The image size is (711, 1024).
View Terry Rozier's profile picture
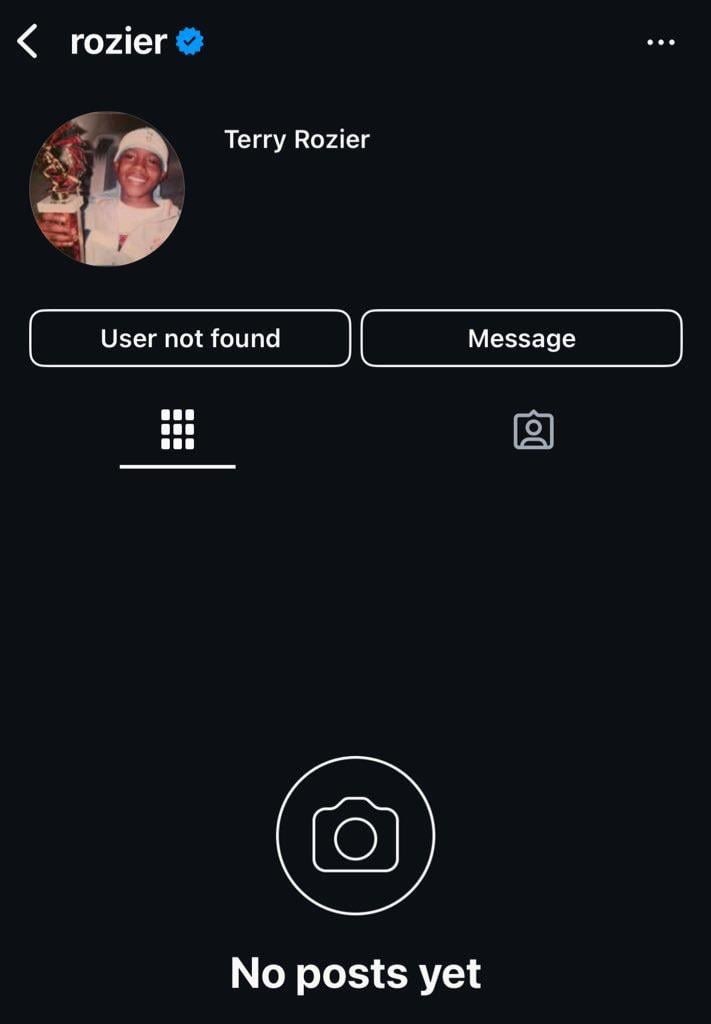[107, 189]
